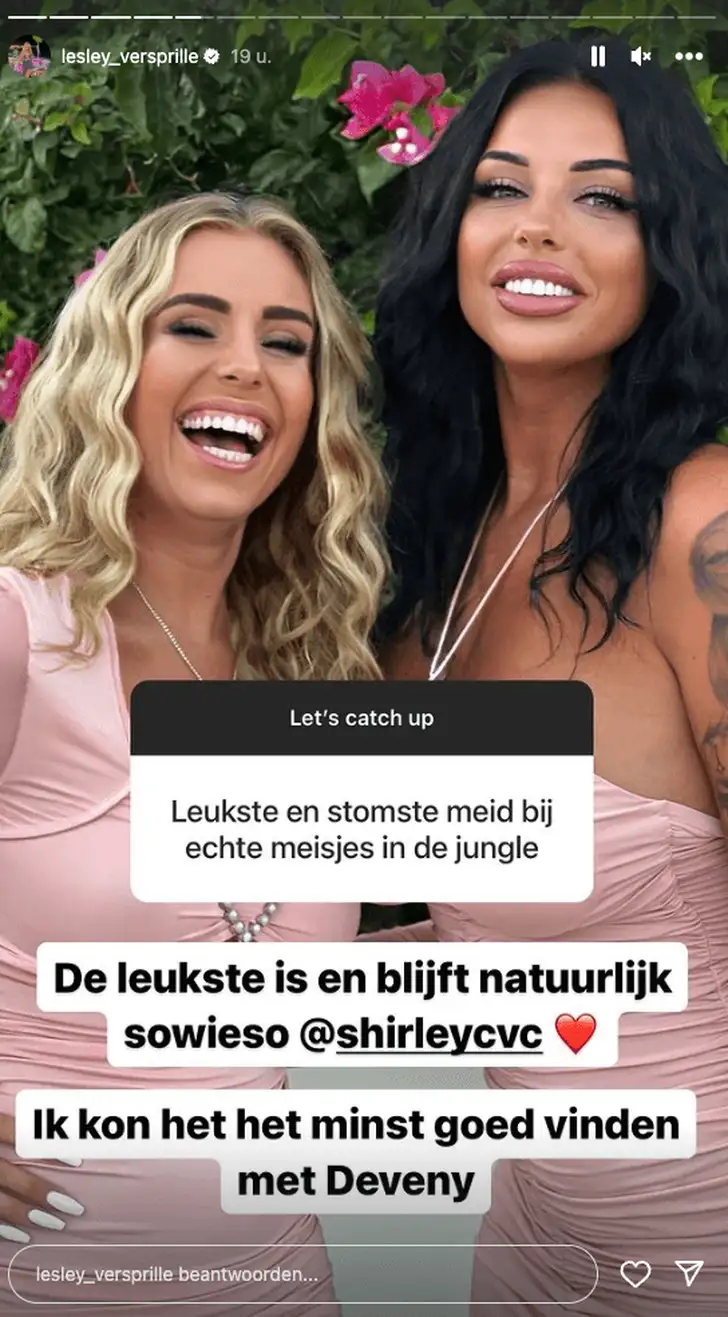Pause the story playback
Image resolution: width=728 pixels, height=1317 pixels.
(598, 57)
